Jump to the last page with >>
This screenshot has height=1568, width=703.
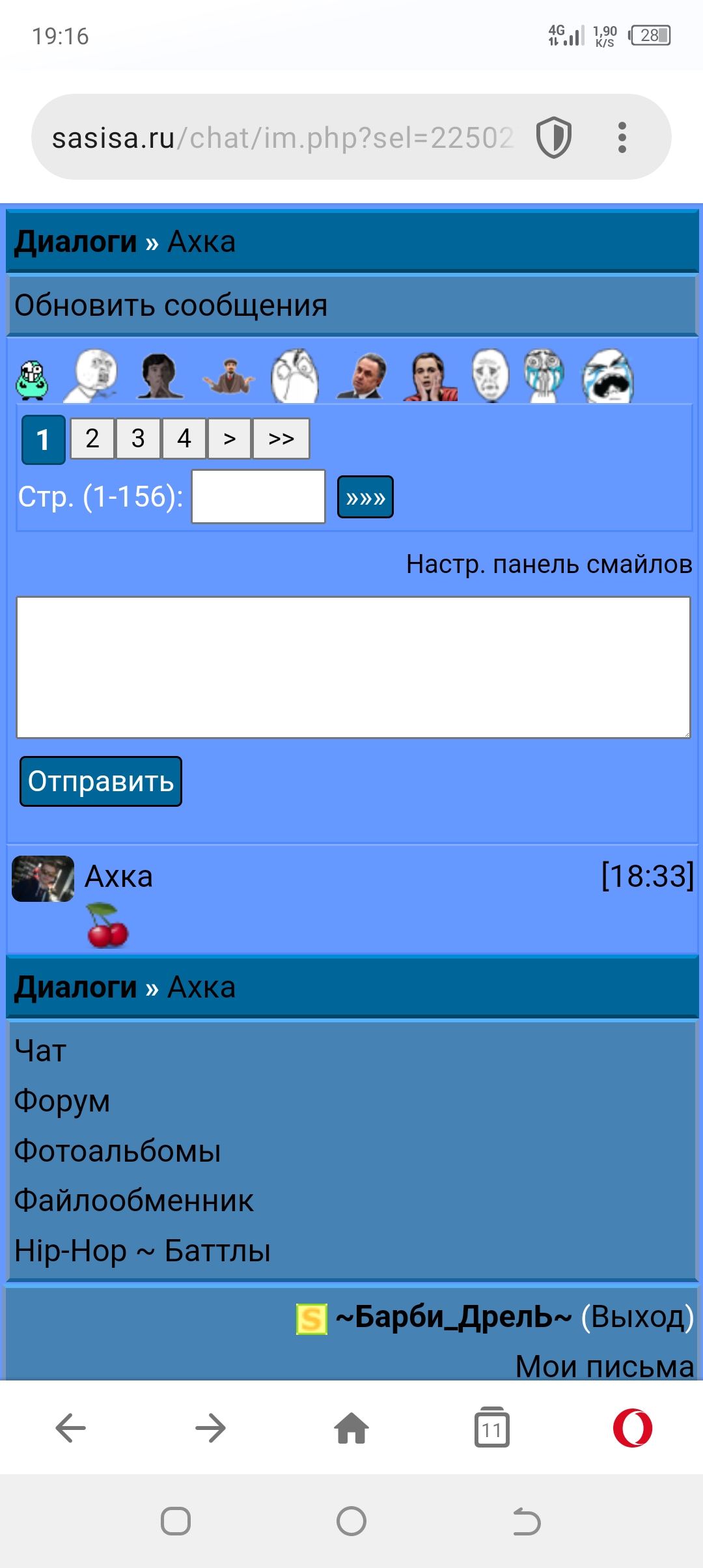[x=281, y=439]
